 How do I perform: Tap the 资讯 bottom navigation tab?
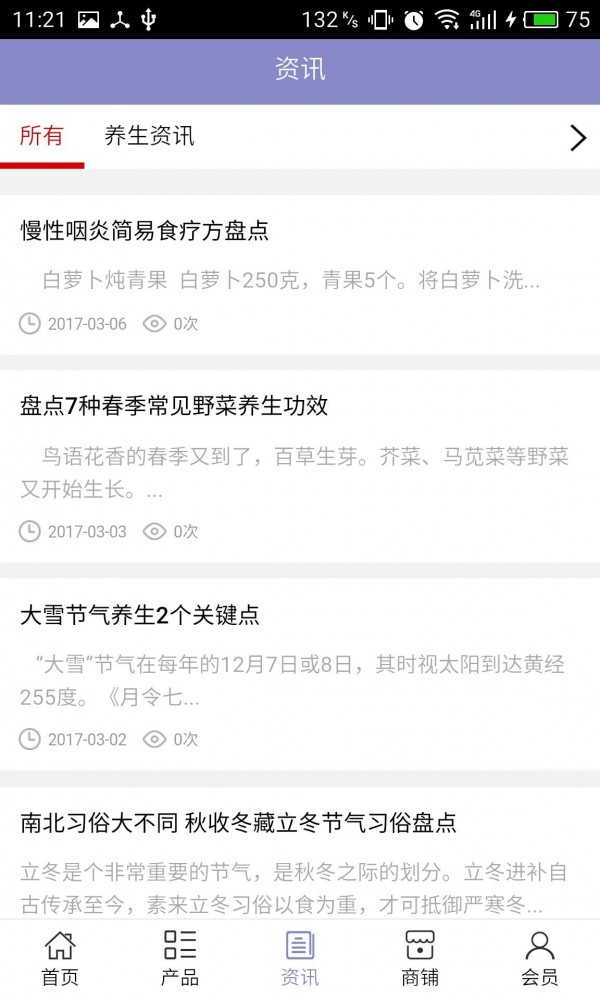pos(300,958)
